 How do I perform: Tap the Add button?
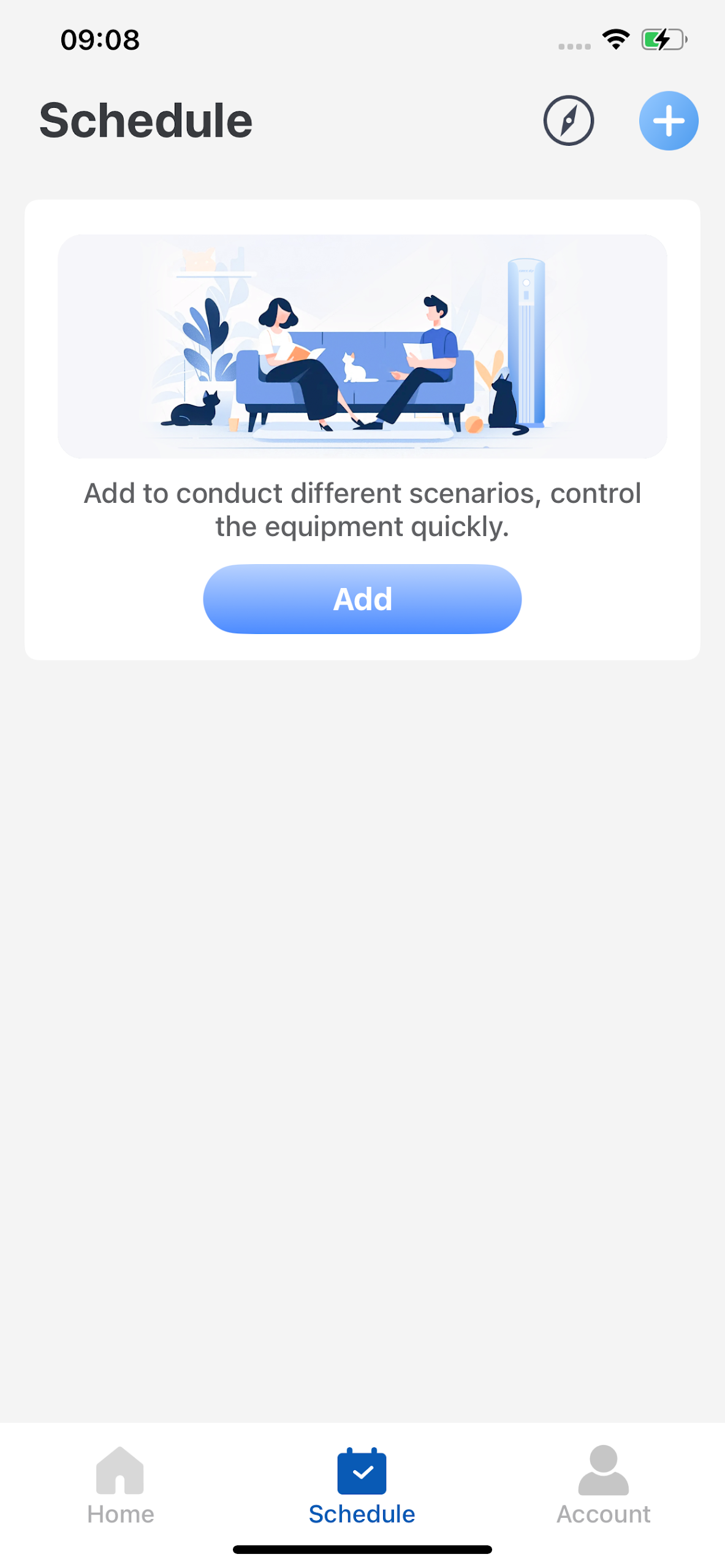pos(362,598)
